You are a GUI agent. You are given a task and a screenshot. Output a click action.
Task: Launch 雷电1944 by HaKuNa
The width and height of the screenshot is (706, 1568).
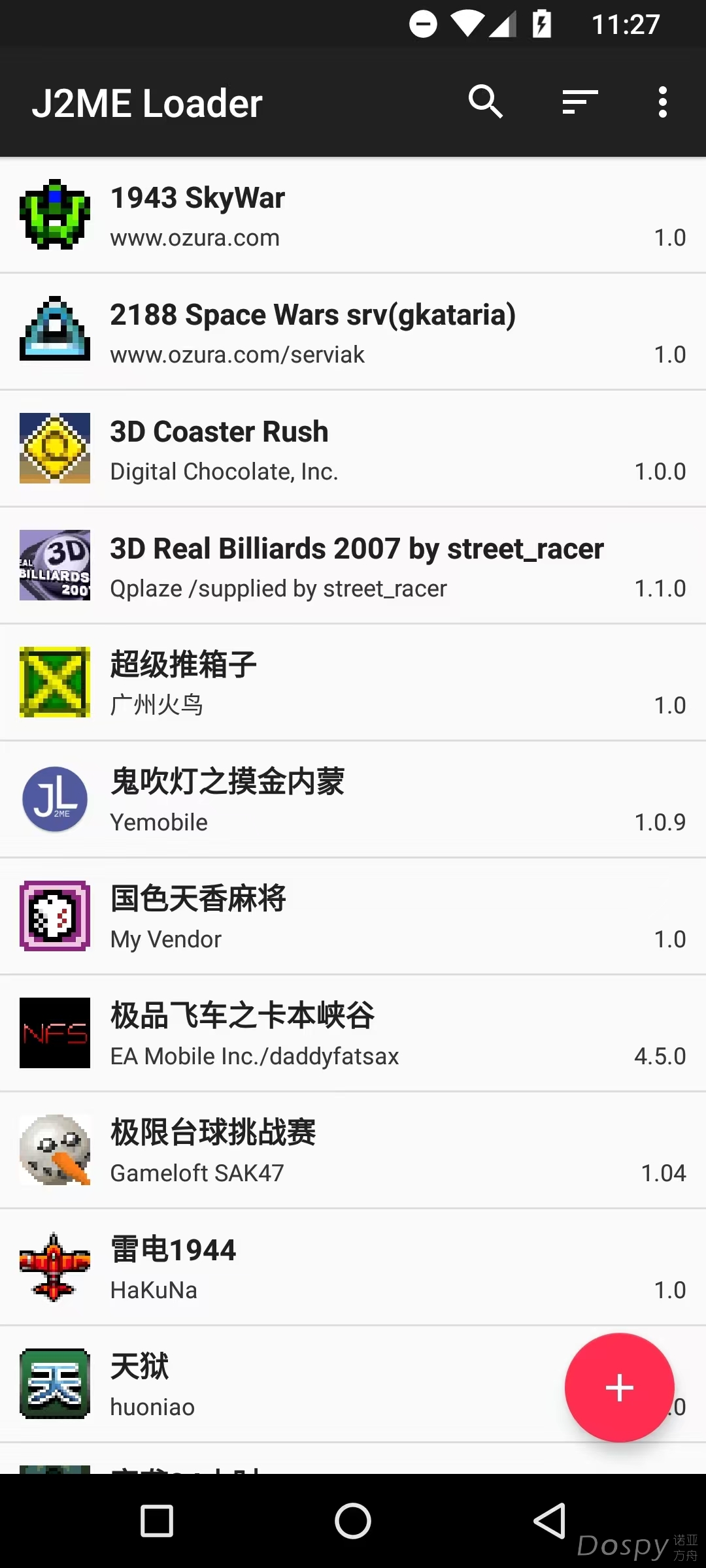(x=353, y=1267)
